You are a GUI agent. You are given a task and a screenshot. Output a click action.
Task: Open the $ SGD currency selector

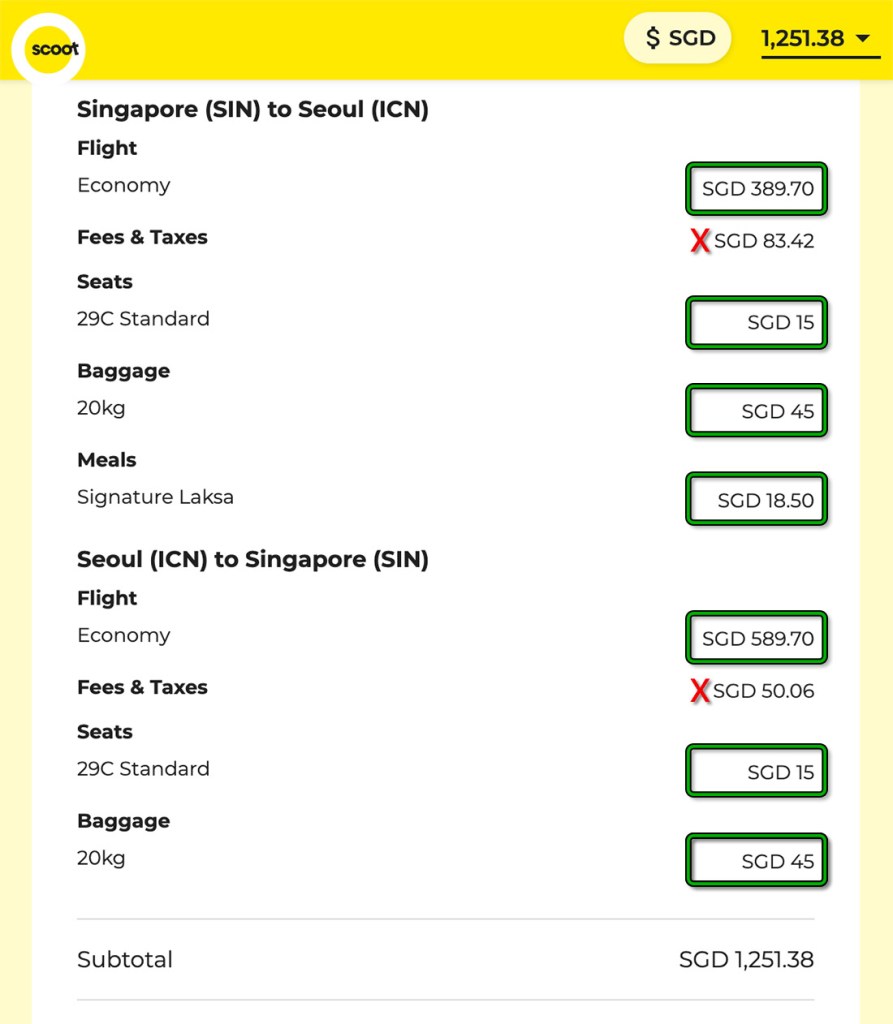click(x=677, y=38)
